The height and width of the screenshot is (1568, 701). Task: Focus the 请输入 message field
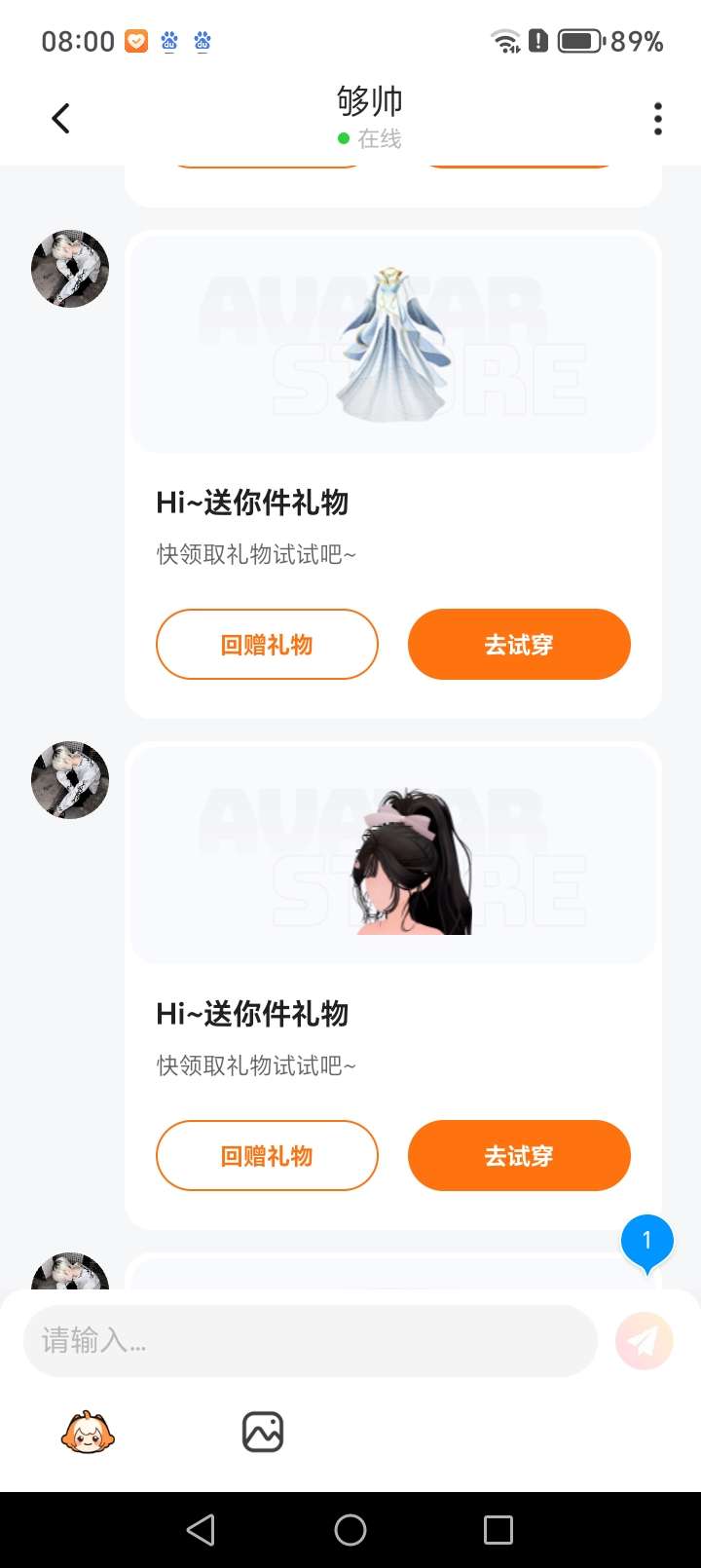pyautogui.click(x=310, y=1341)
